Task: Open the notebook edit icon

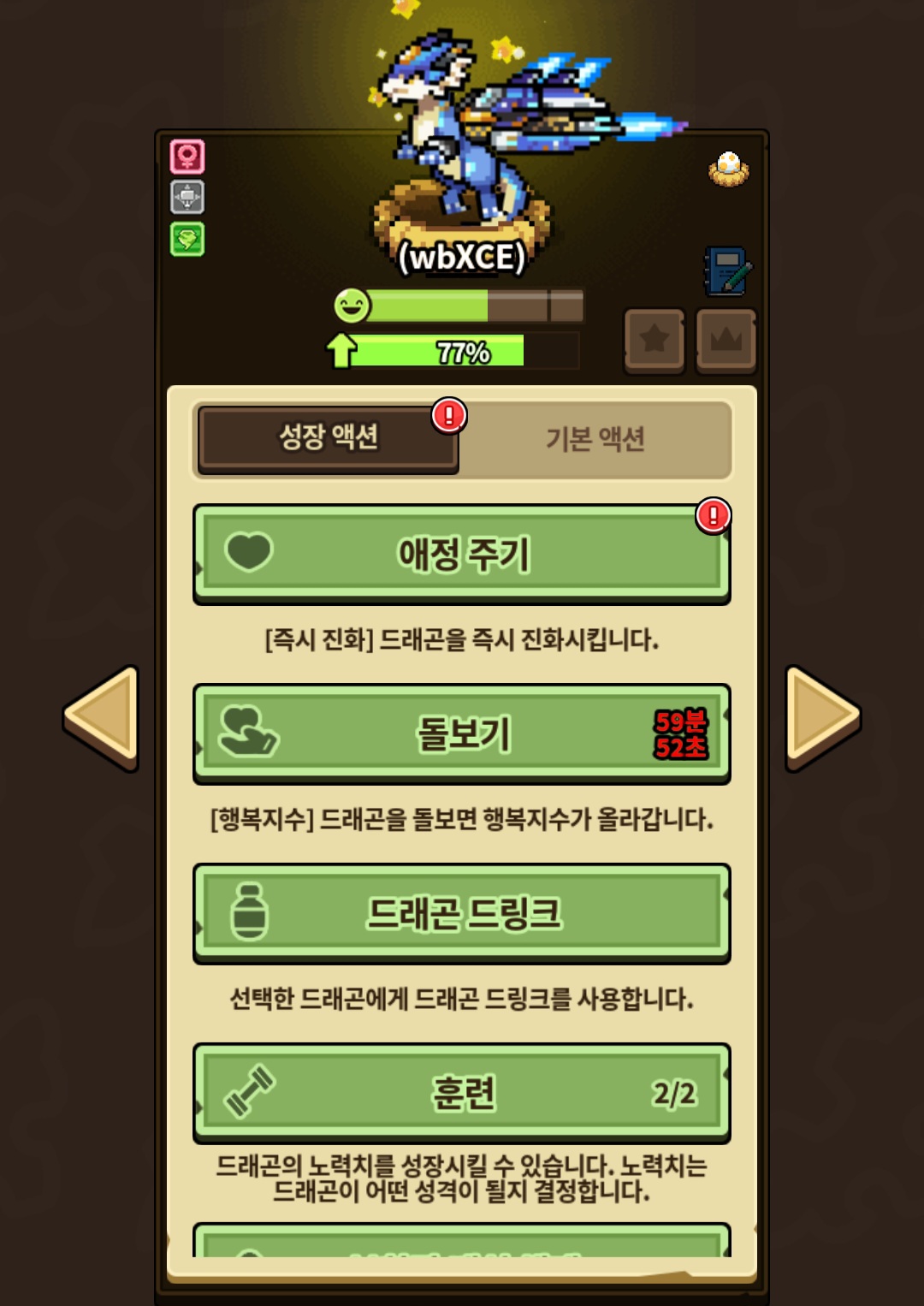Action: 727,271
